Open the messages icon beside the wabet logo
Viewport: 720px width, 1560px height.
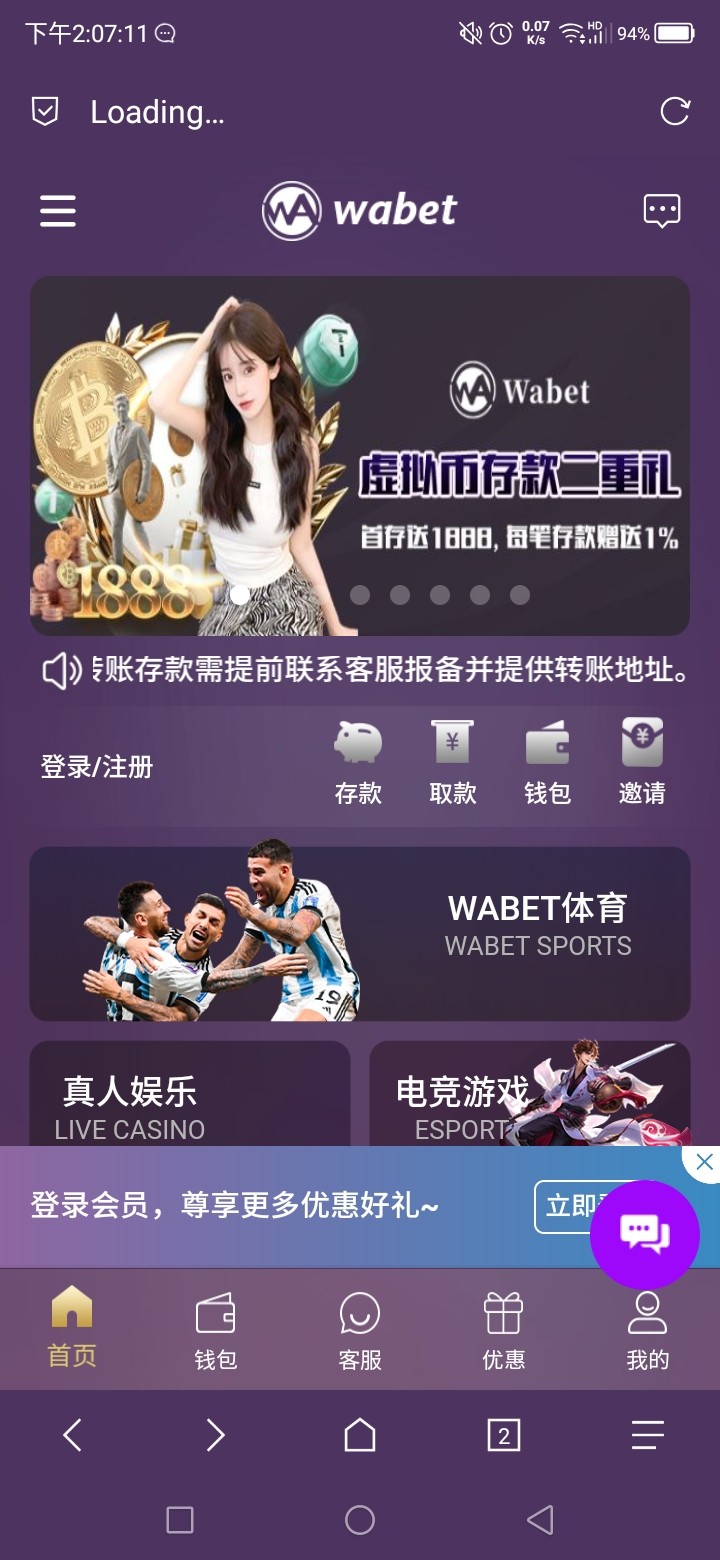[661, 211]
